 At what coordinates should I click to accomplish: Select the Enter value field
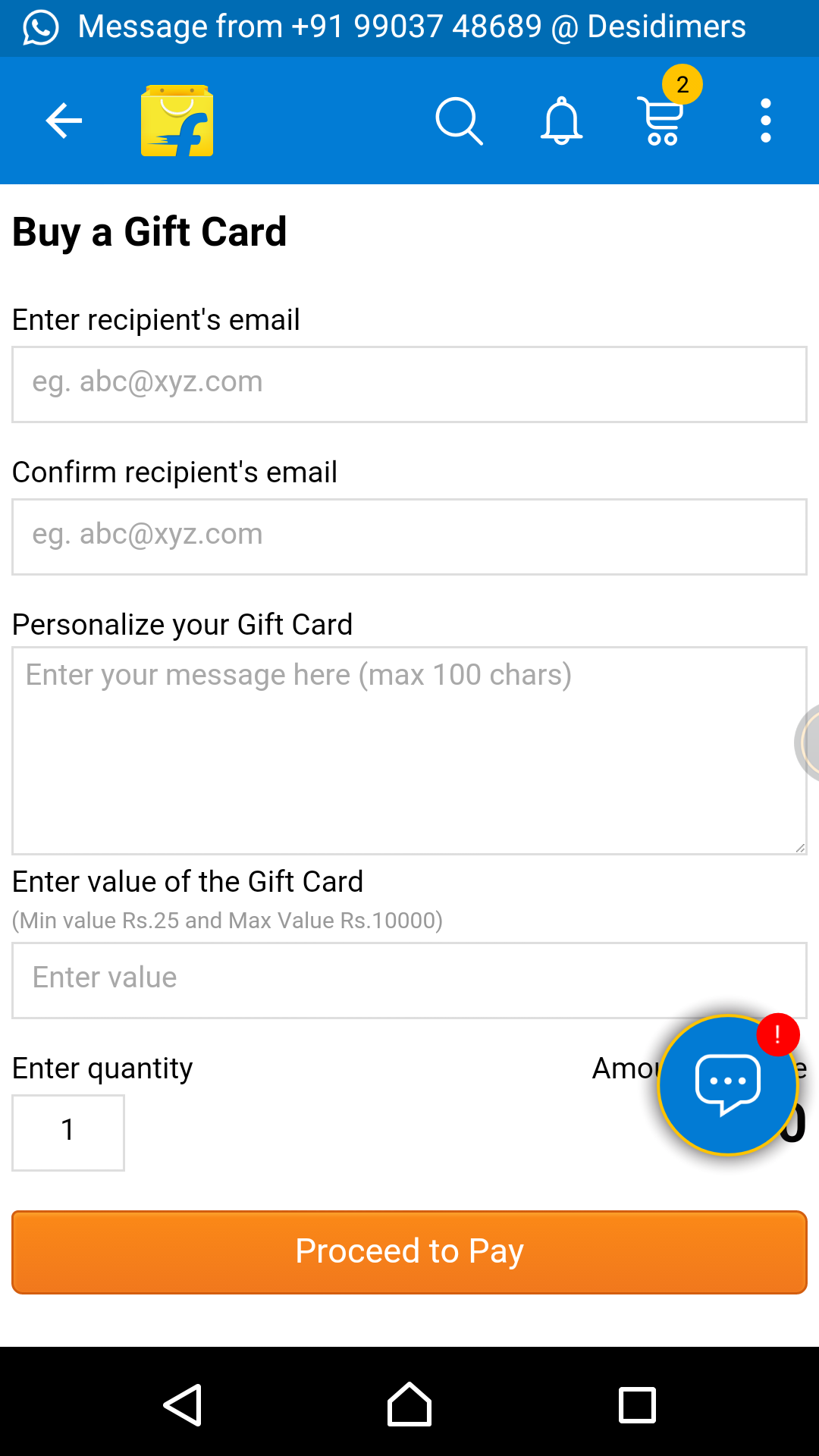[334, 980]
